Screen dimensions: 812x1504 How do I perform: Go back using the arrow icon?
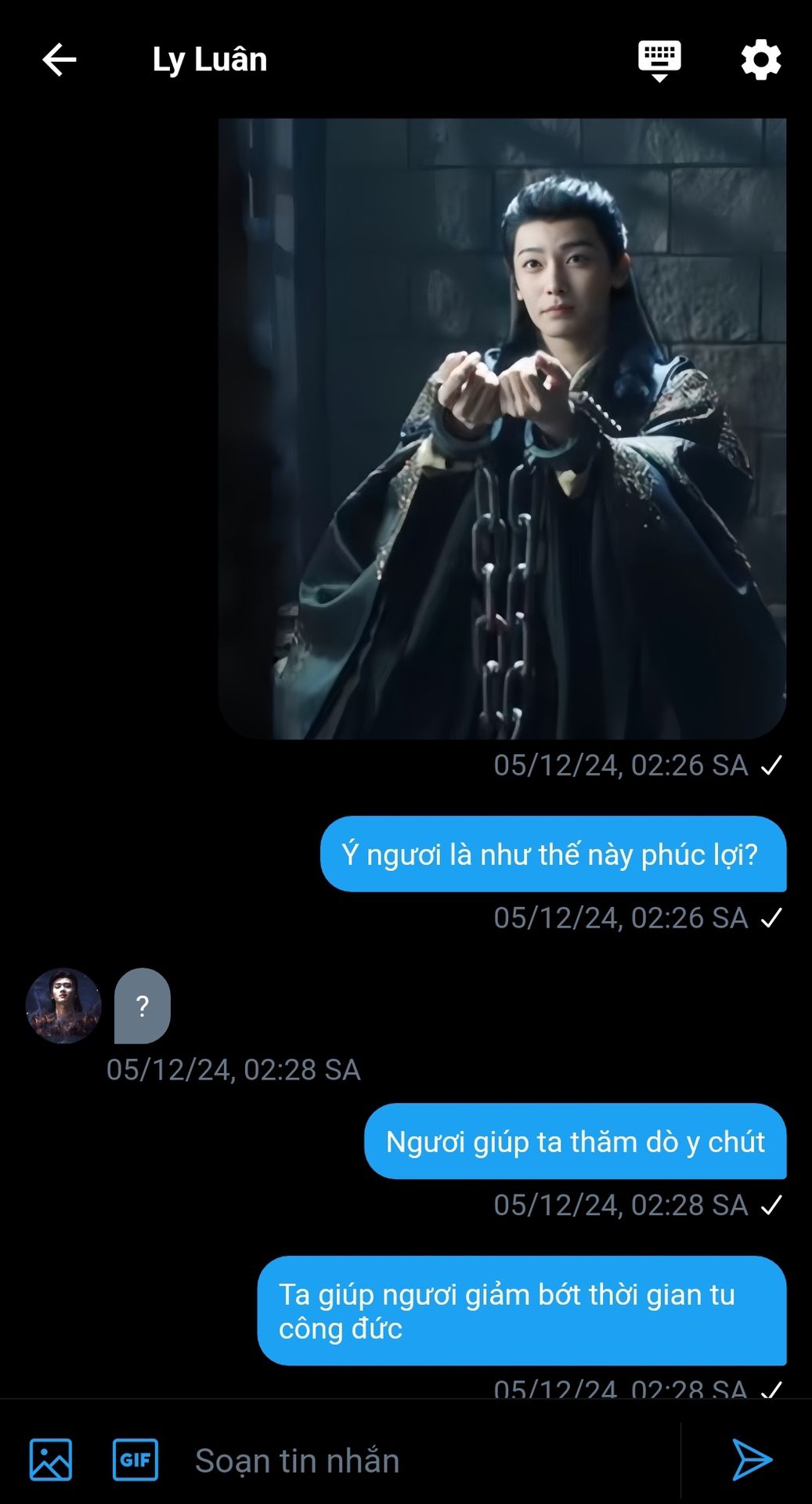coord(59,60)
